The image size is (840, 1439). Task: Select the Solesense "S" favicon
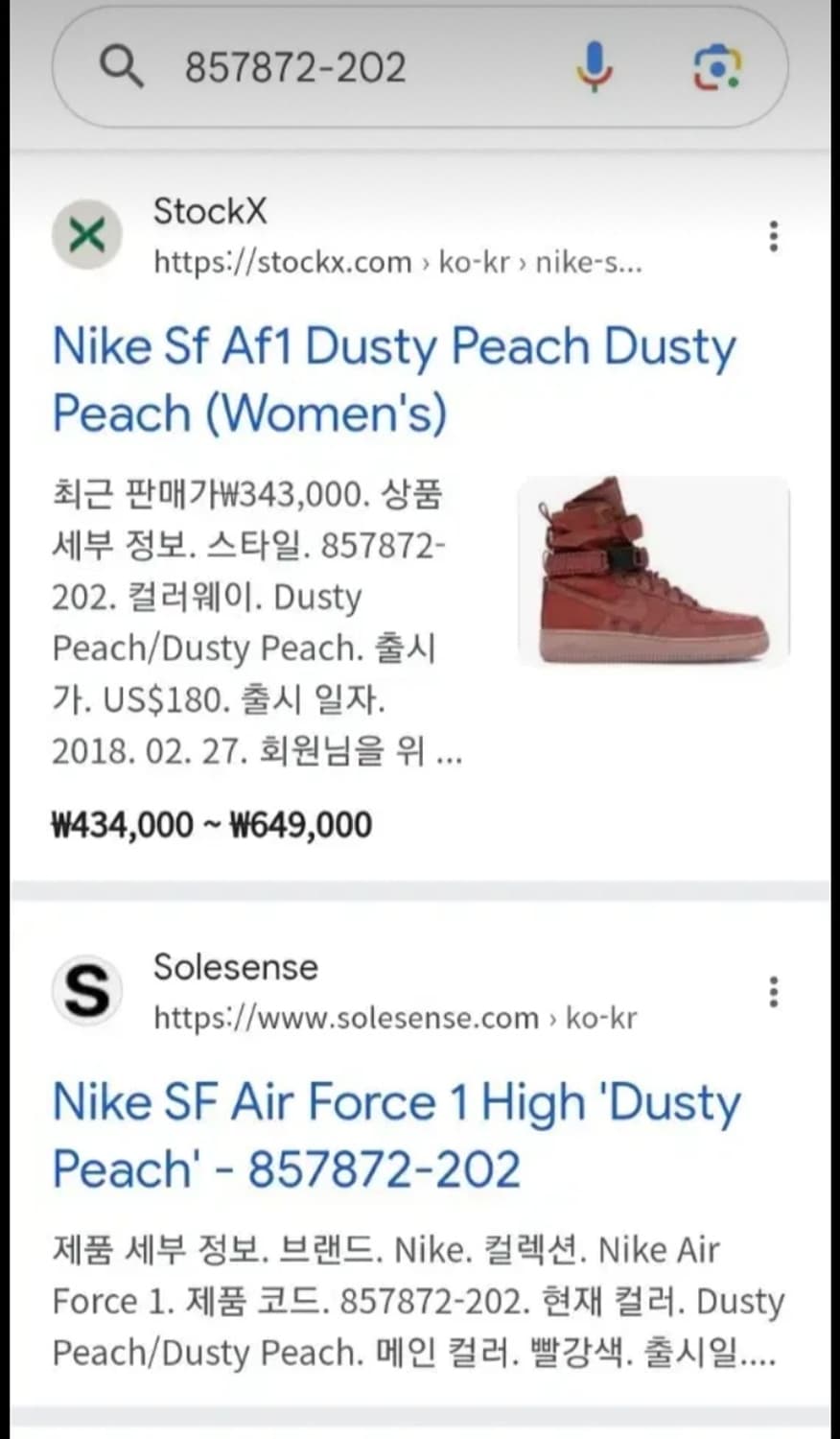tap(86, 991)
